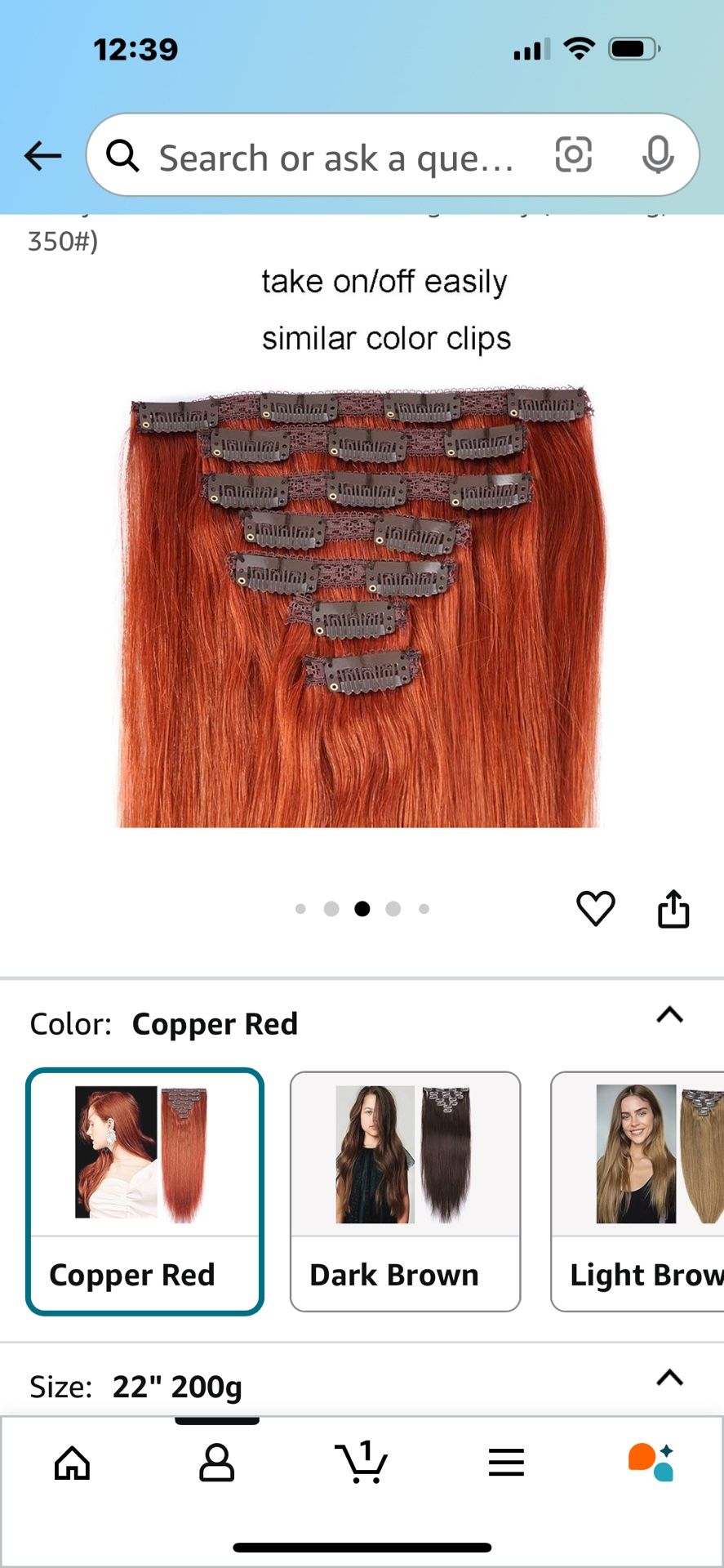Viewport: 724px width, 1568px height.
Task: Collapse the Color options section
Action: click(669, 1015)
